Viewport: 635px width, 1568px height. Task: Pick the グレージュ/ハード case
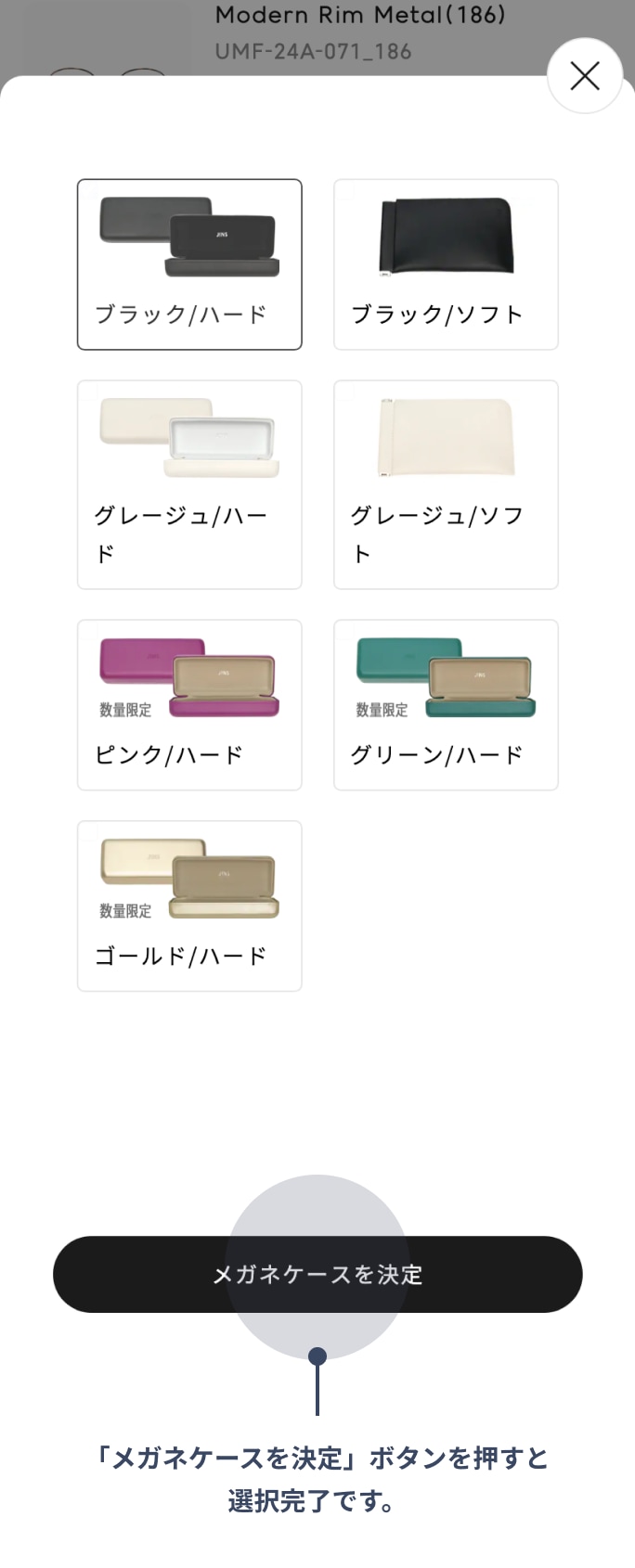(189, 484)
